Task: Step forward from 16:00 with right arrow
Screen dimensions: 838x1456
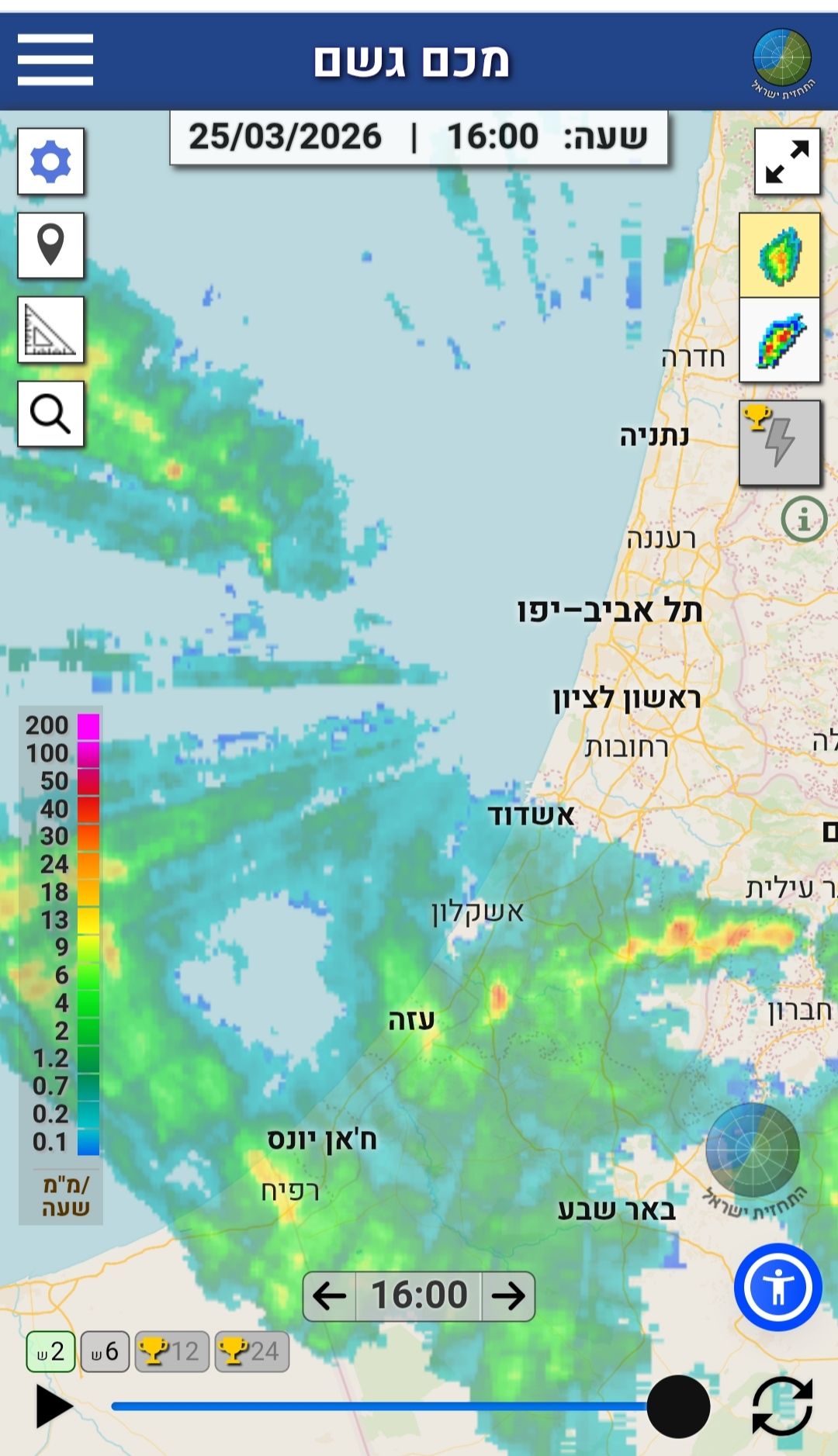Action: click(x=508, y=1295)
